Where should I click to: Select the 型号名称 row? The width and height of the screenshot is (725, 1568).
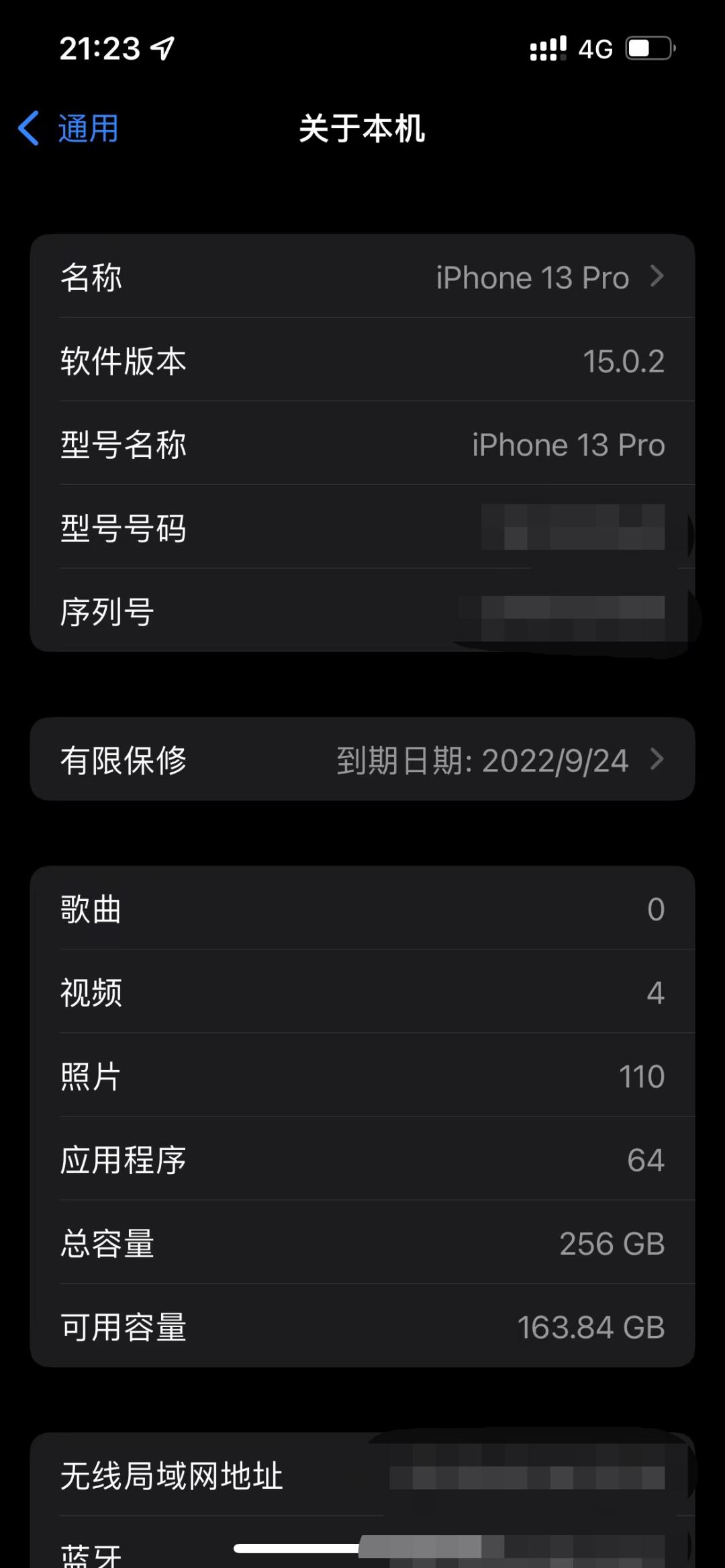362,444
